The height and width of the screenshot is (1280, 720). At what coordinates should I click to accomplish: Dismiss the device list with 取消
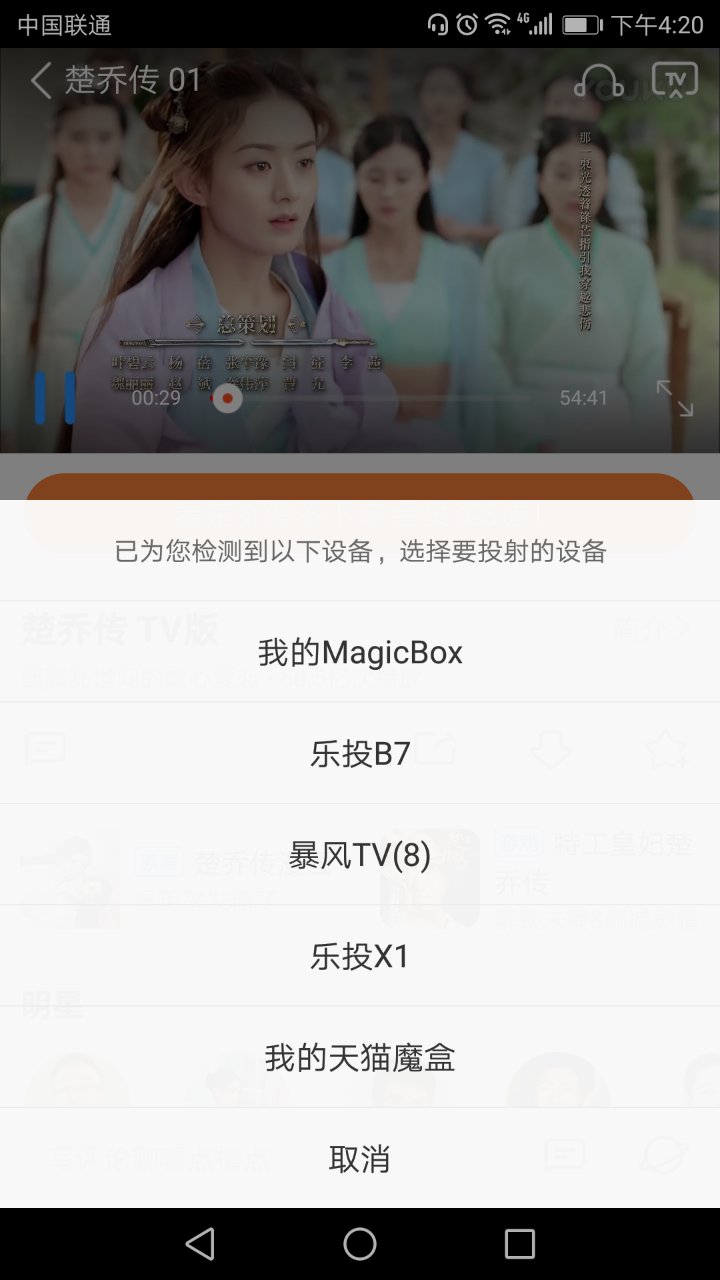[360, 1159]
